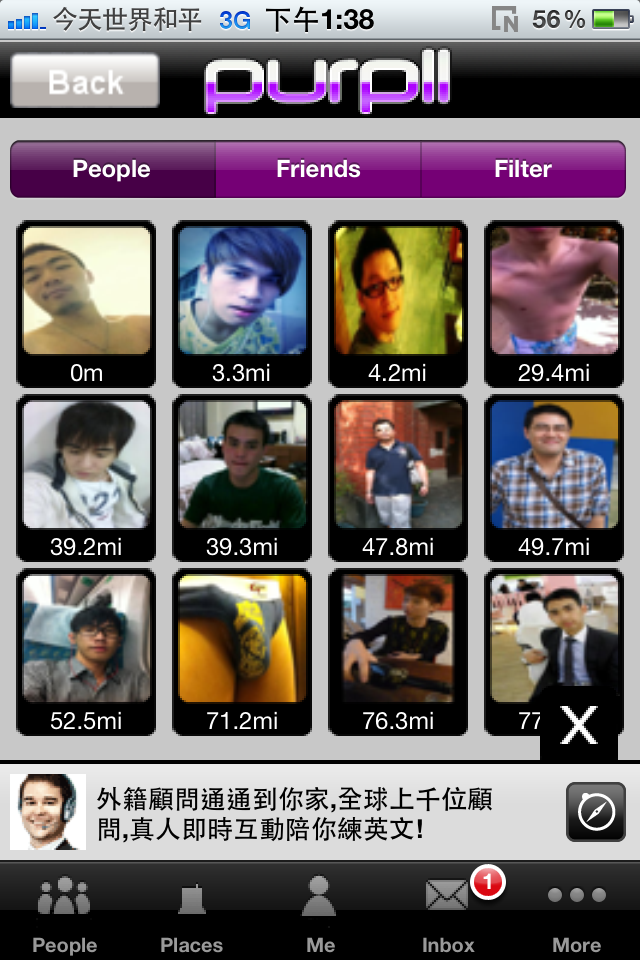Screen dimensions: 640x960
Task: Open the Me tab
Action: [x=319, y=915]
